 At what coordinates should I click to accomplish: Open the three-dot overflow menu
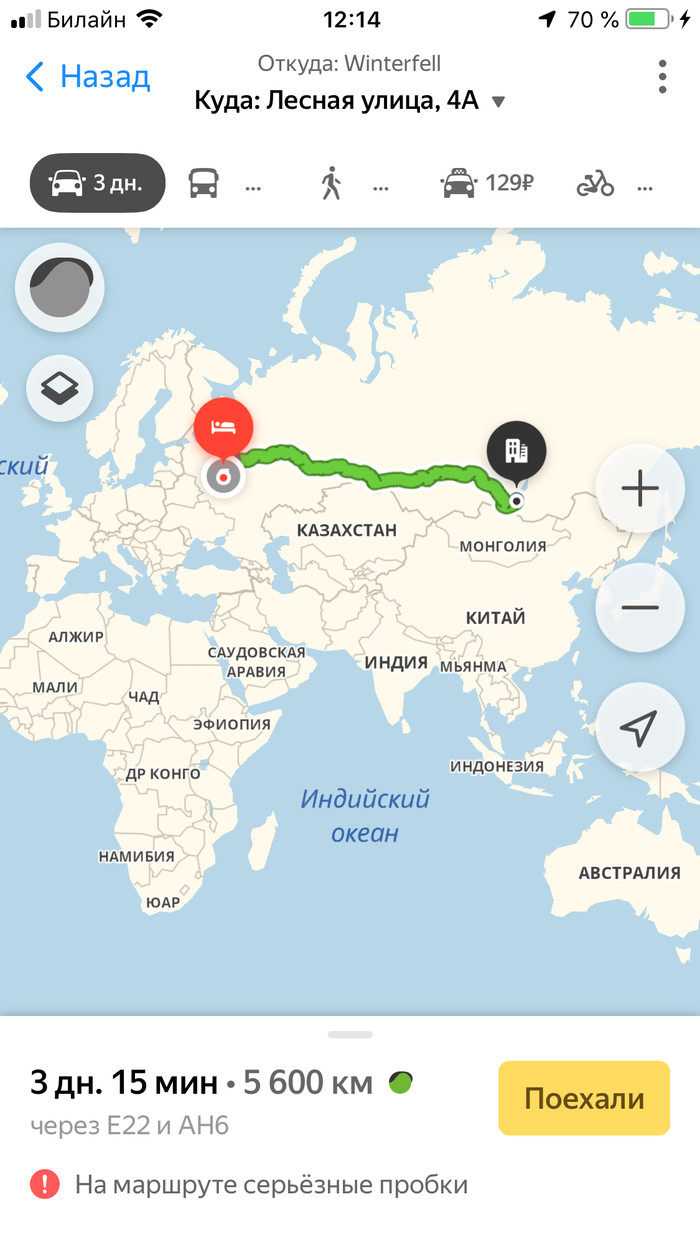(662, 77)
